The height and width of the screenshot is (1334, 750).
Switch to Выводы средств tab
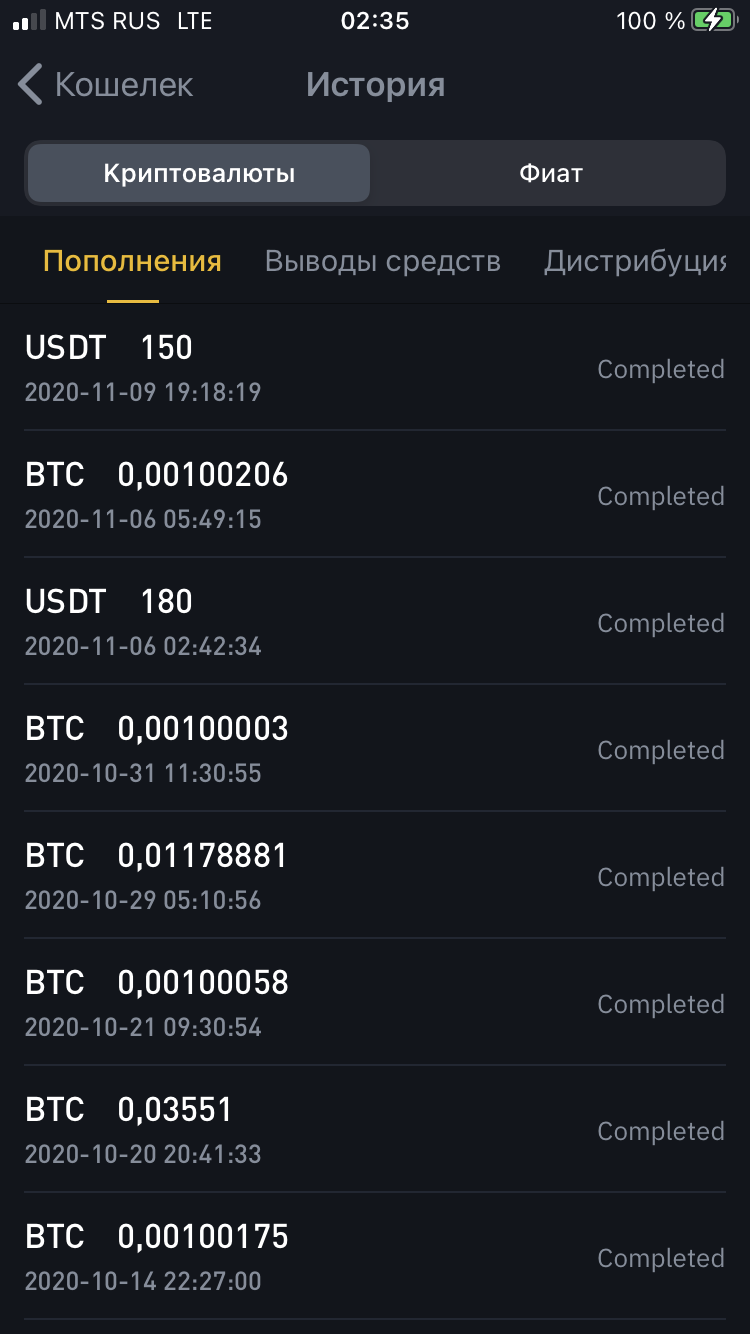click(x=382, y=262)
